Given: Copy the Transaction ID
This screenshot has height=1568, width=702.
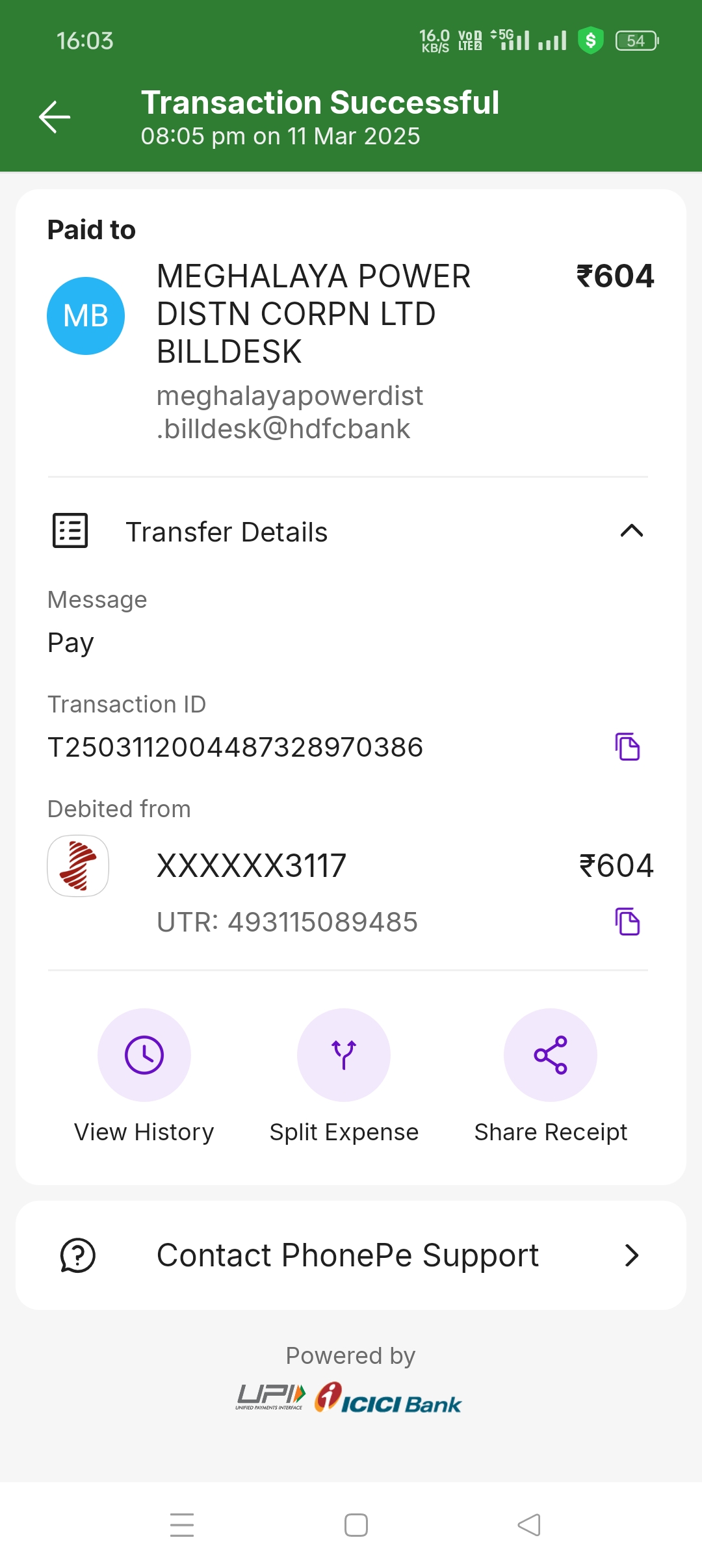Looking at the screenshot, I should click(x=627, y=746).
